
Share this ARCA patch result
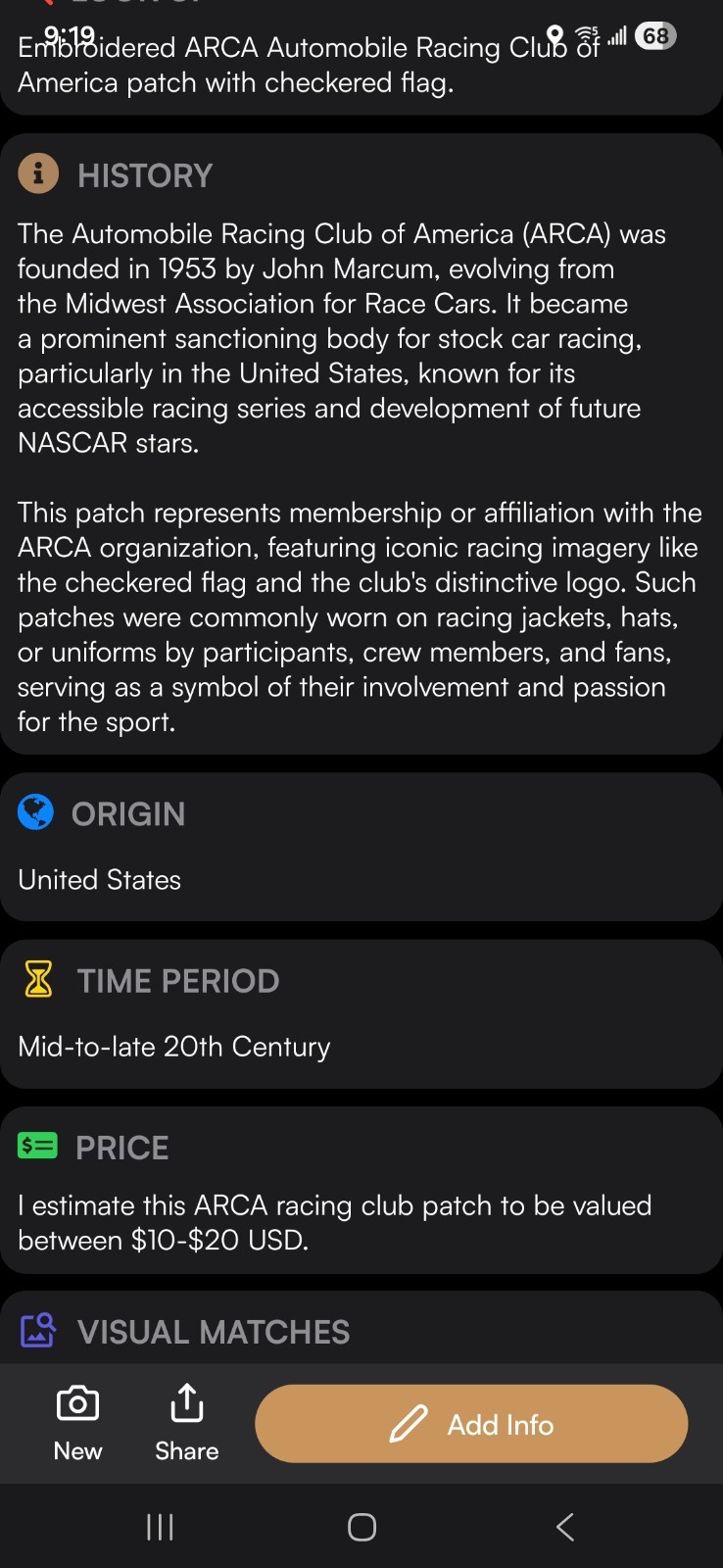click(186, 1422)
